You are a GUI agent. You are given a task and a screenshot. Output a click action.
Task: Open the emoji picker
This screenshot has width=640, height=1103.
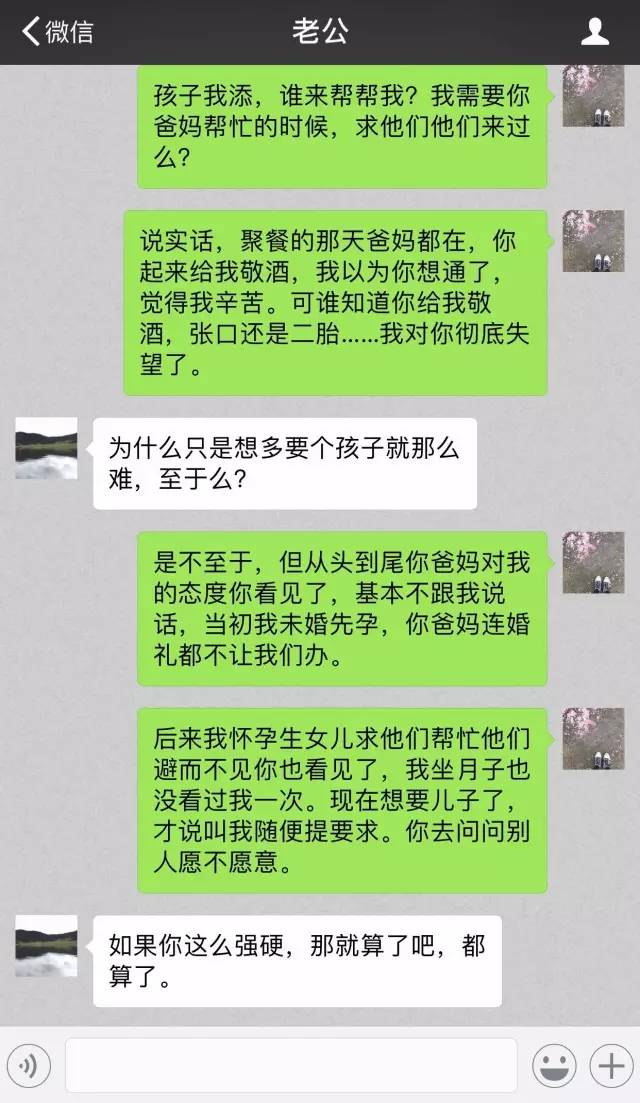point(554,1066)
